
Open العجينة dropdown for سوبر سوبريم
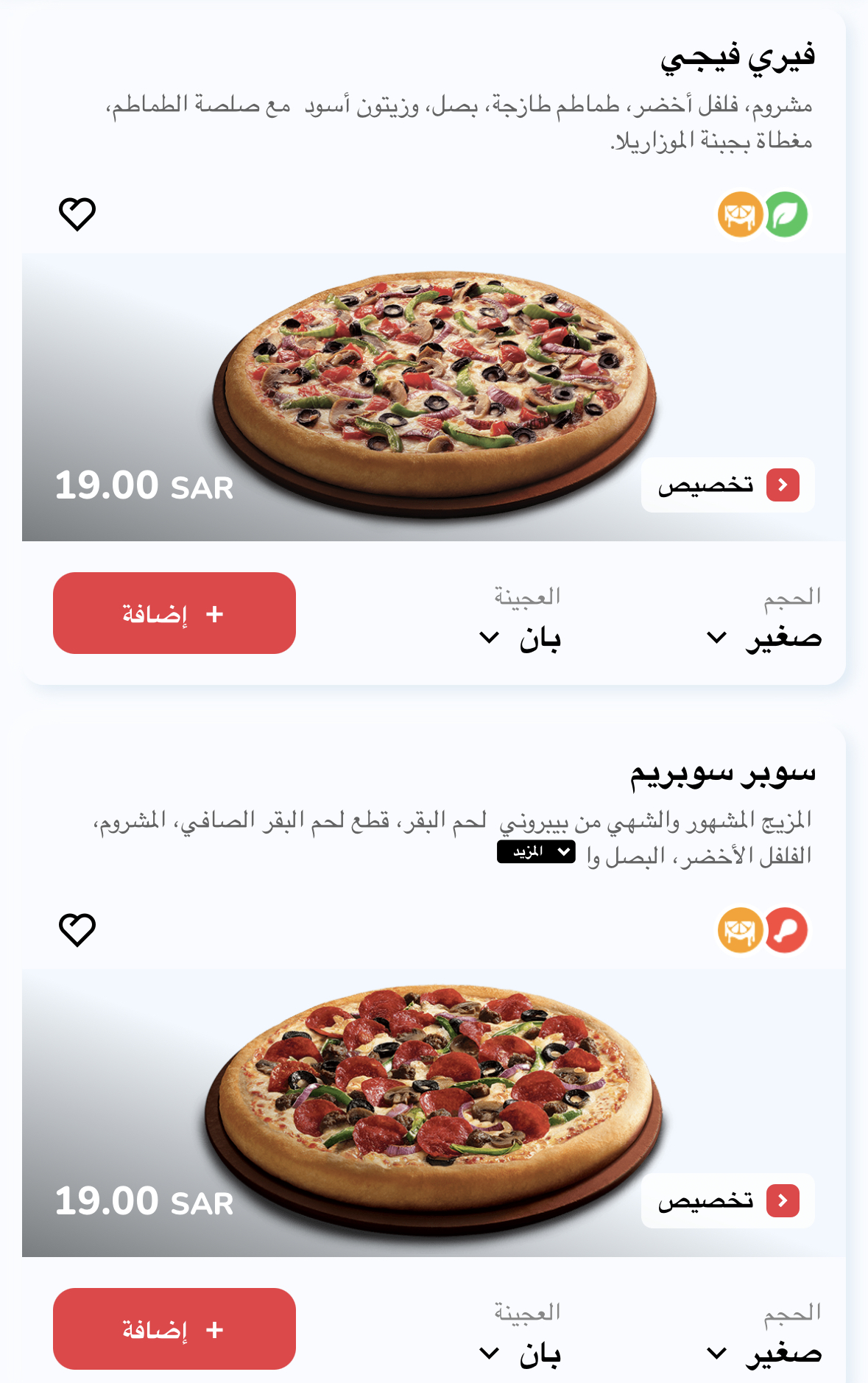[x=520, y=1354]
